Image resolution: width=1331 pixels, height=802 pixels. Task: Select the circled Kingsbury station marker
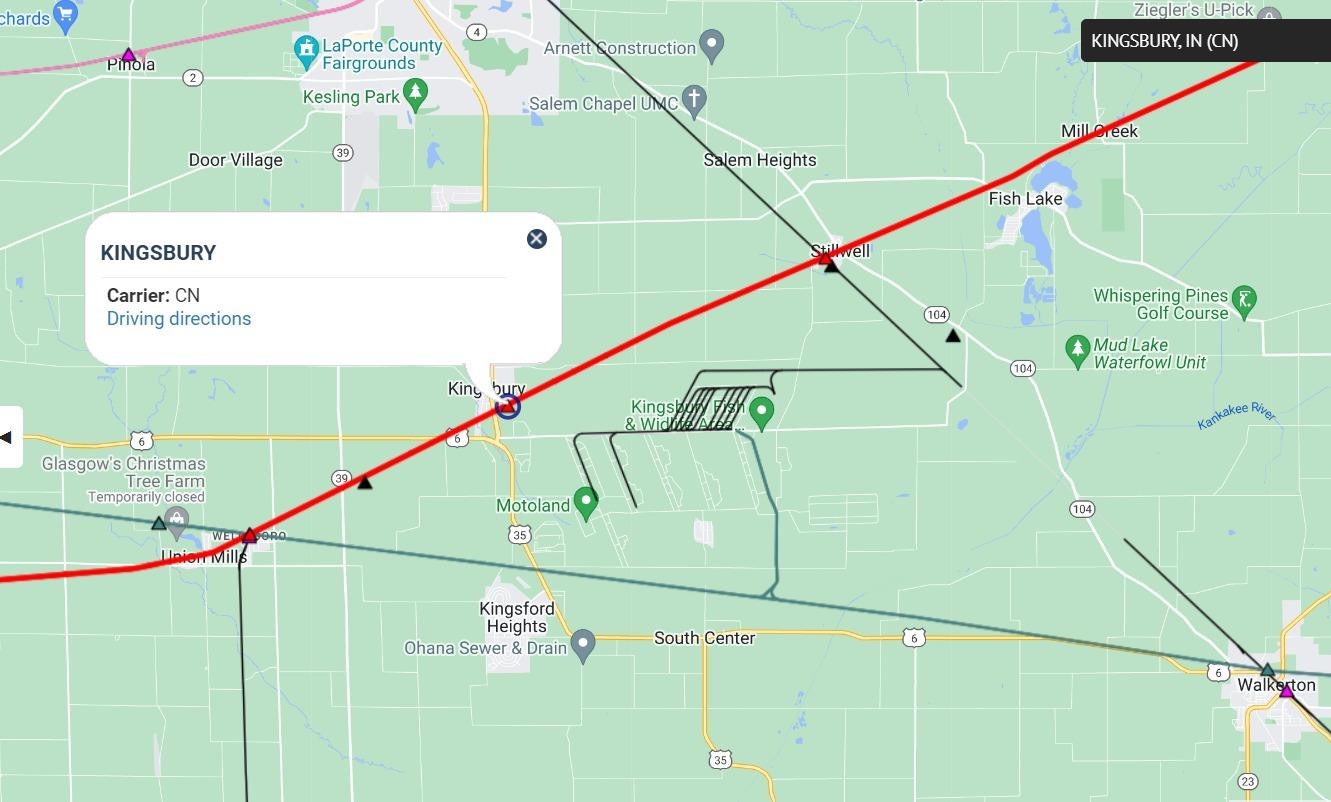click(x=508, y=406)
